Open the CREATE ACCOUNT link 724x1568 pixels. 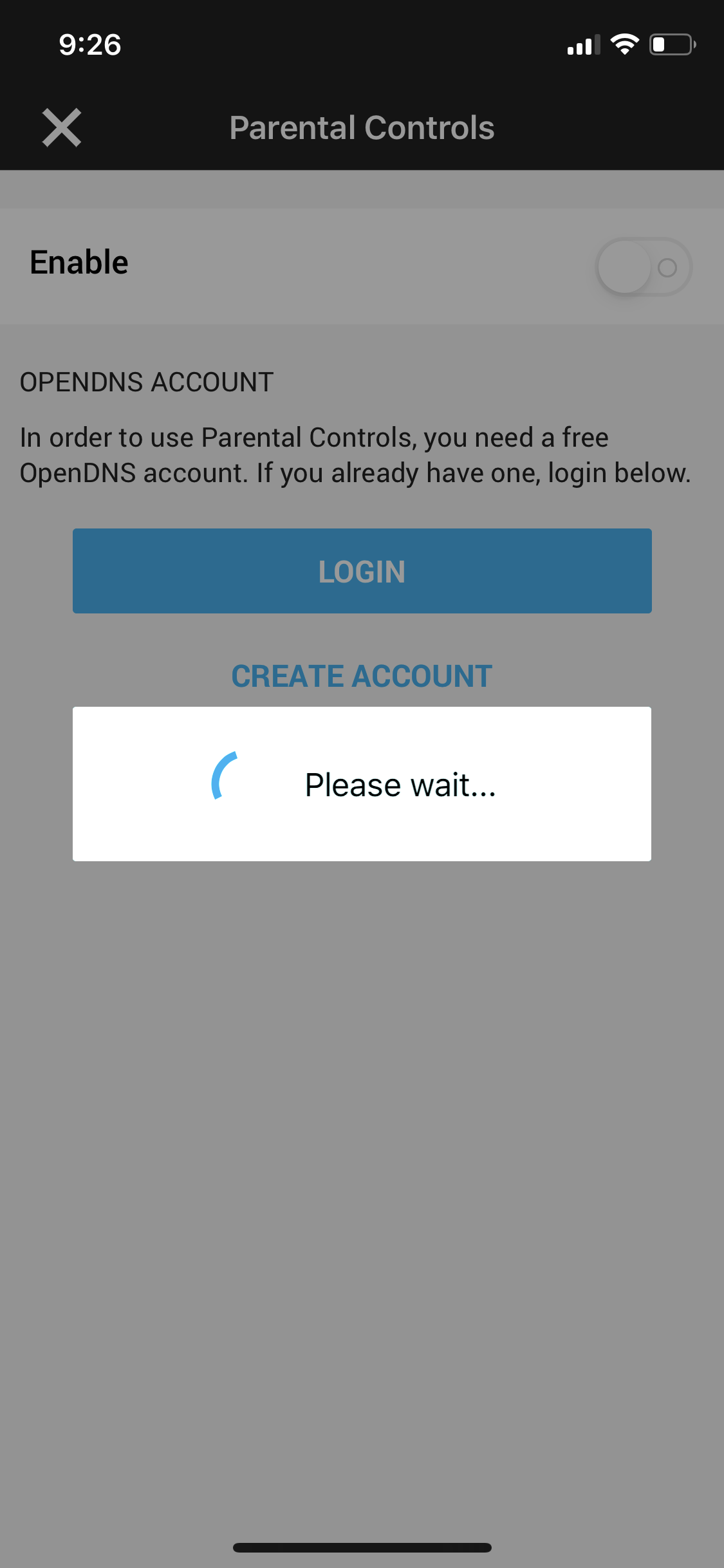362,676
